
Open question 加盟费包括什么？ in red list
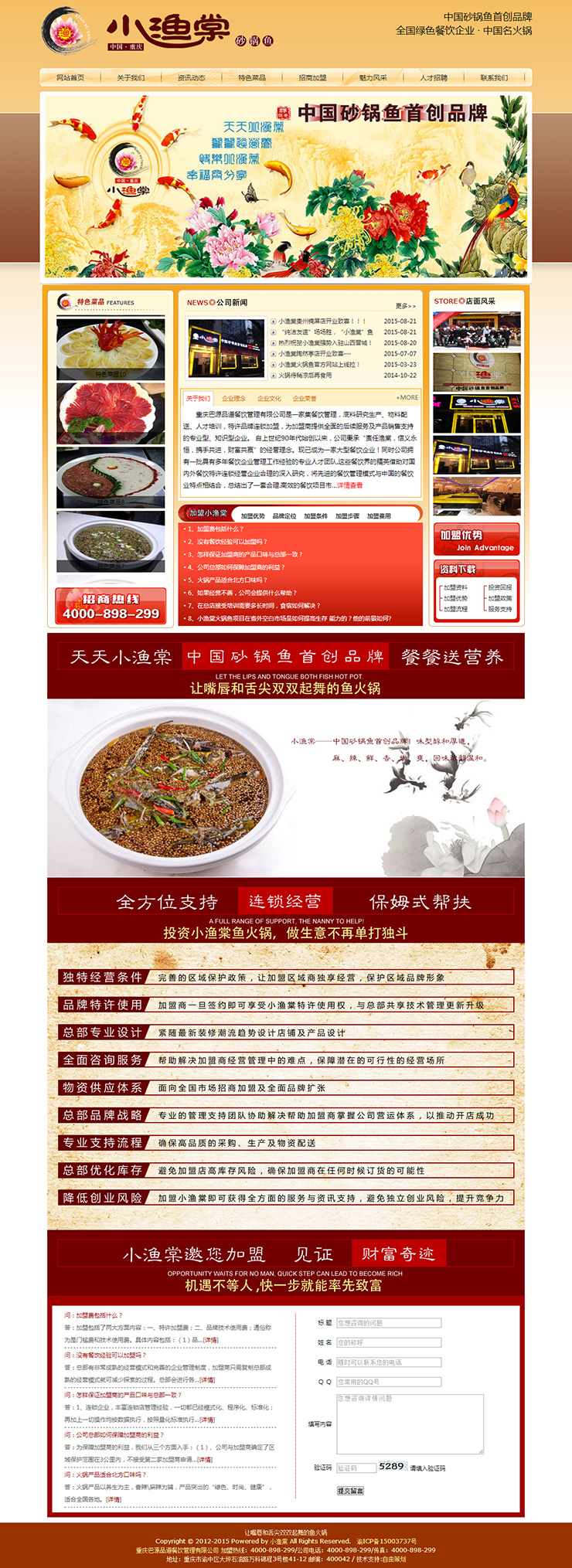[x=220, y=529]
